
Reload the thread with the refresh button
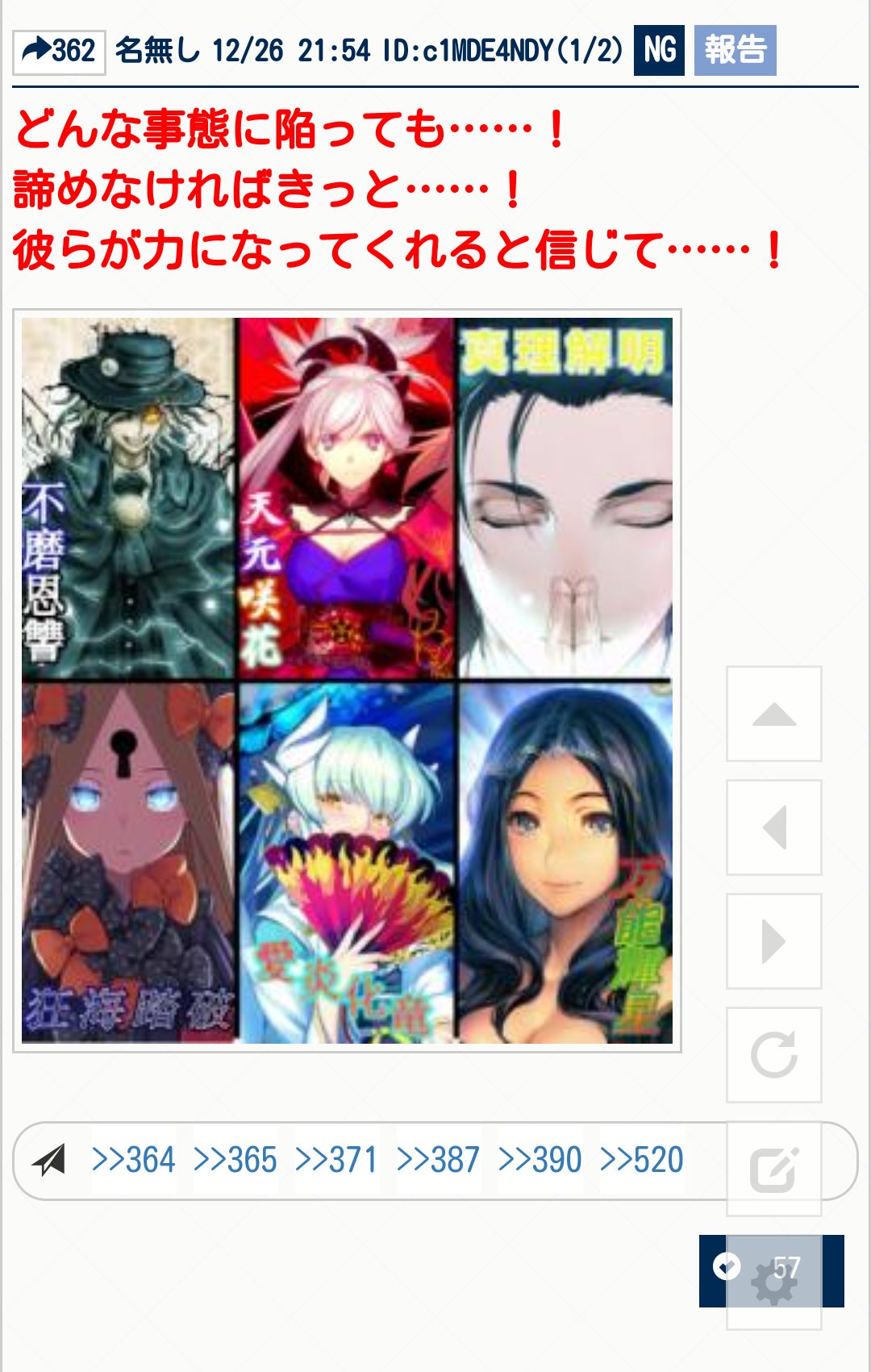pyautogui.click(x=773, y=1055)
